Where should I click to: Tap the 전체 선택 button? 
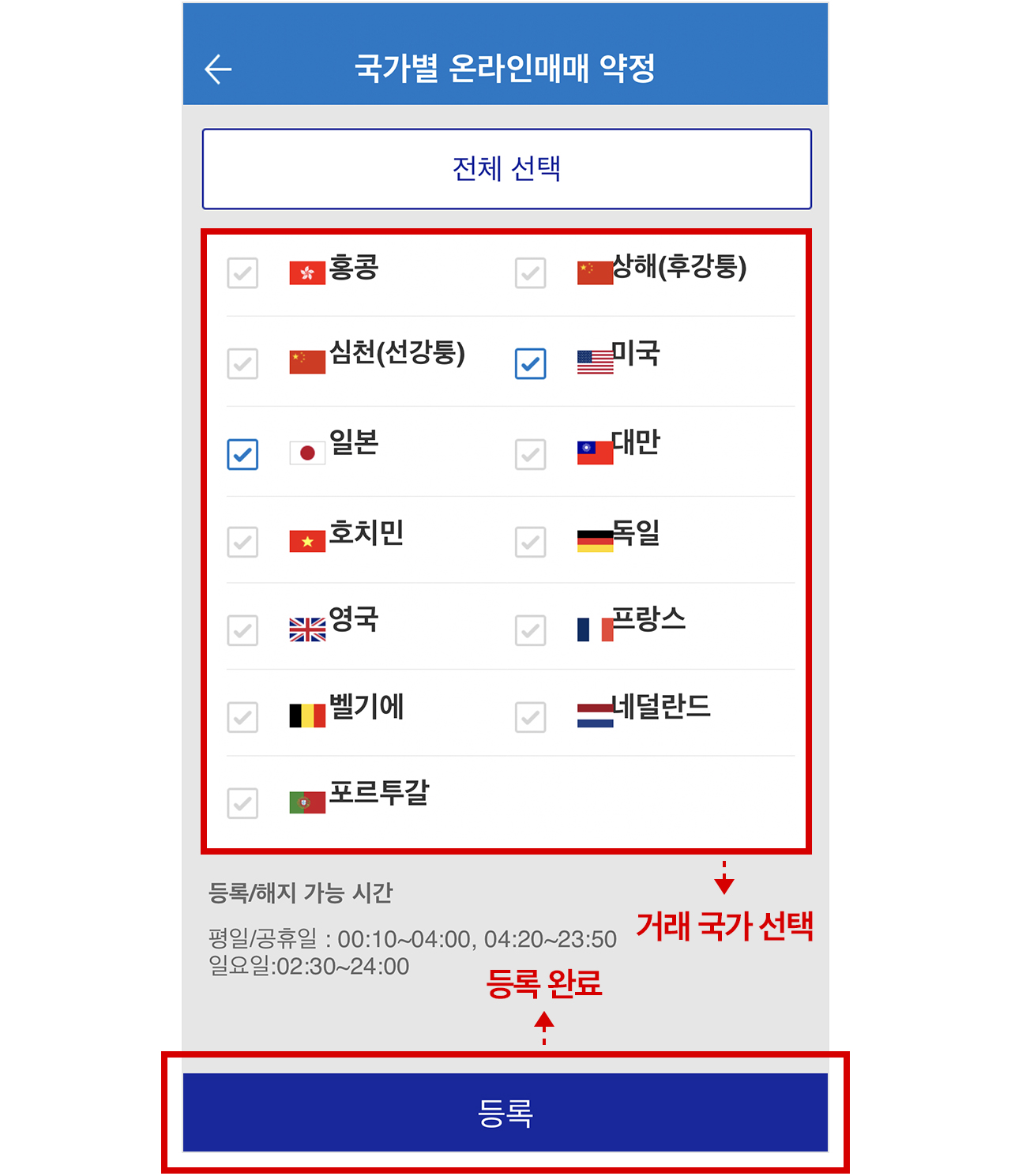[x=506, y=169]
